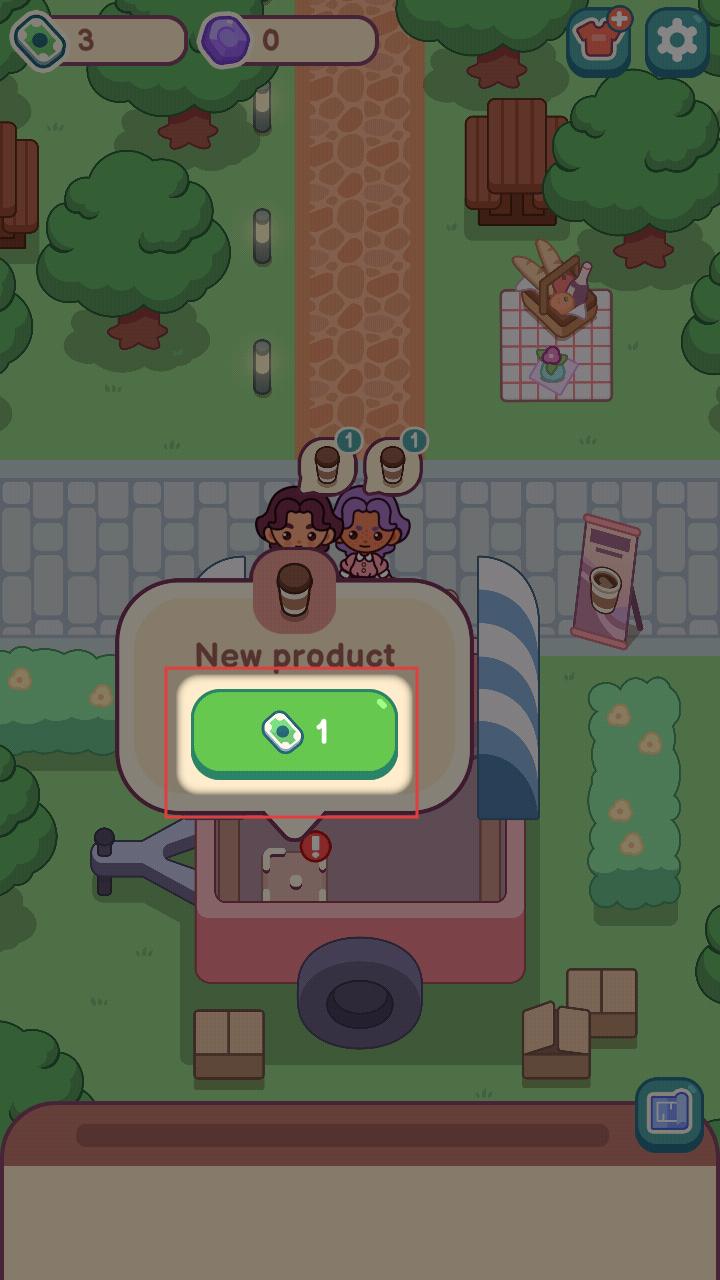The image size is (720, 1280).
Task: Open the outfit shop icon
Action: click(599, 41)
